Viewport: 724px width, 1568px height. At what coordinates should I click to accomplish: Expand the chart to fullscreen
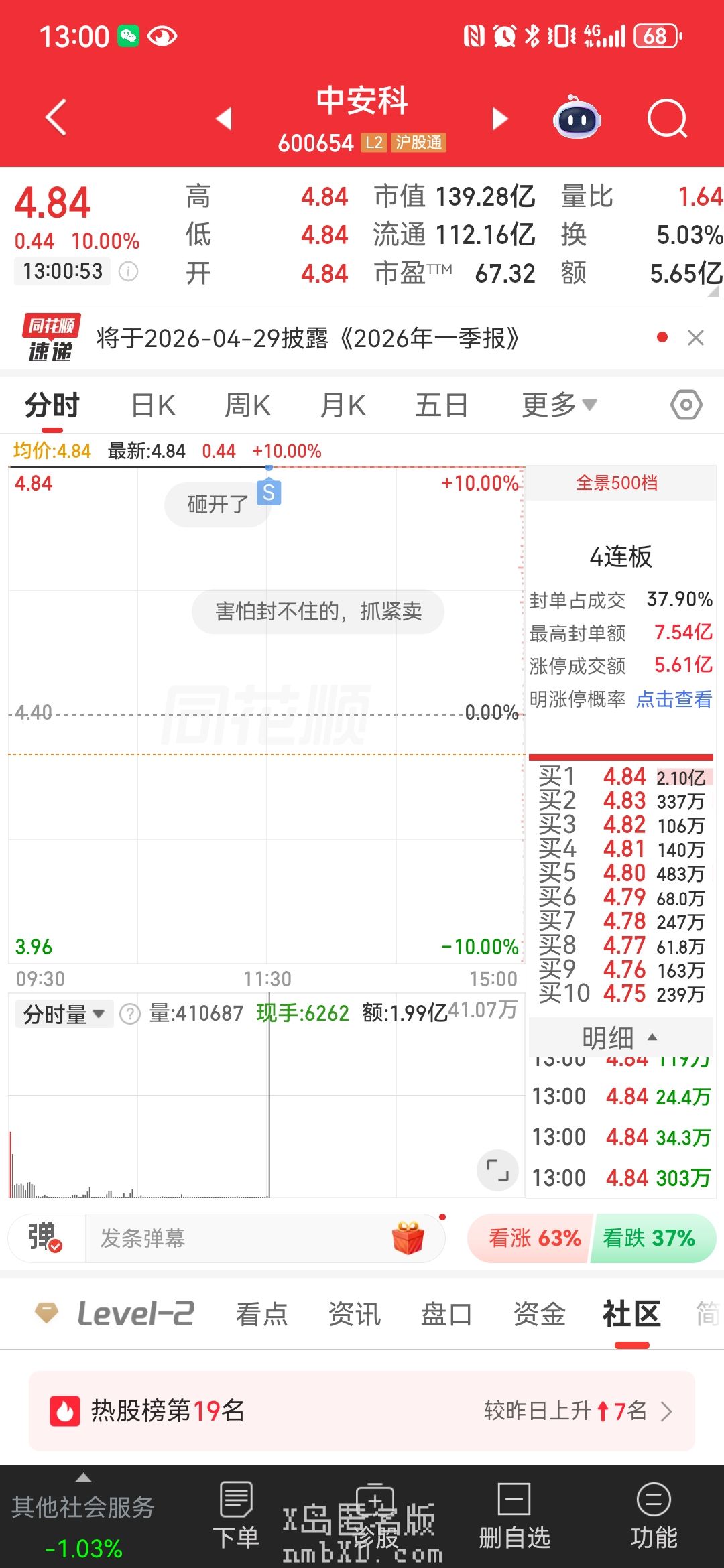point(497,1171)
